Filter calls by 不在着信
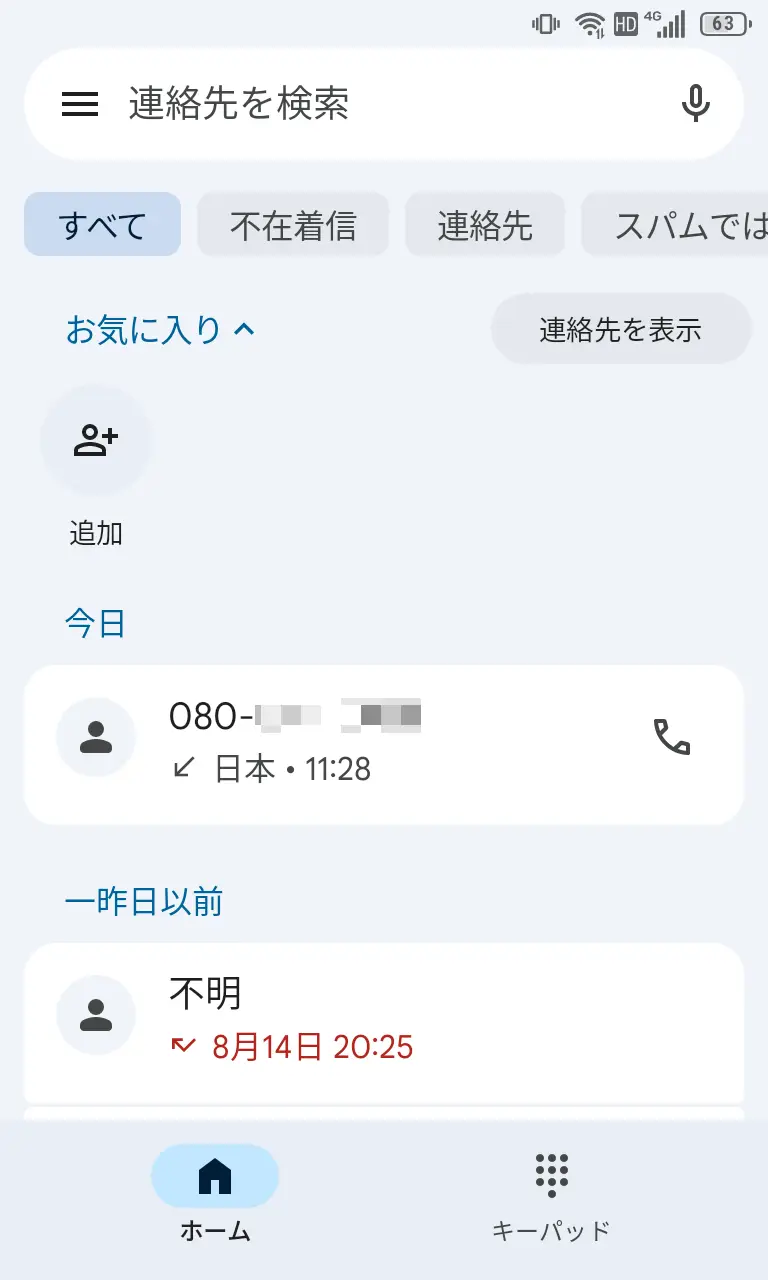This screenshot has width=768, height=1280. coord(293,225)
